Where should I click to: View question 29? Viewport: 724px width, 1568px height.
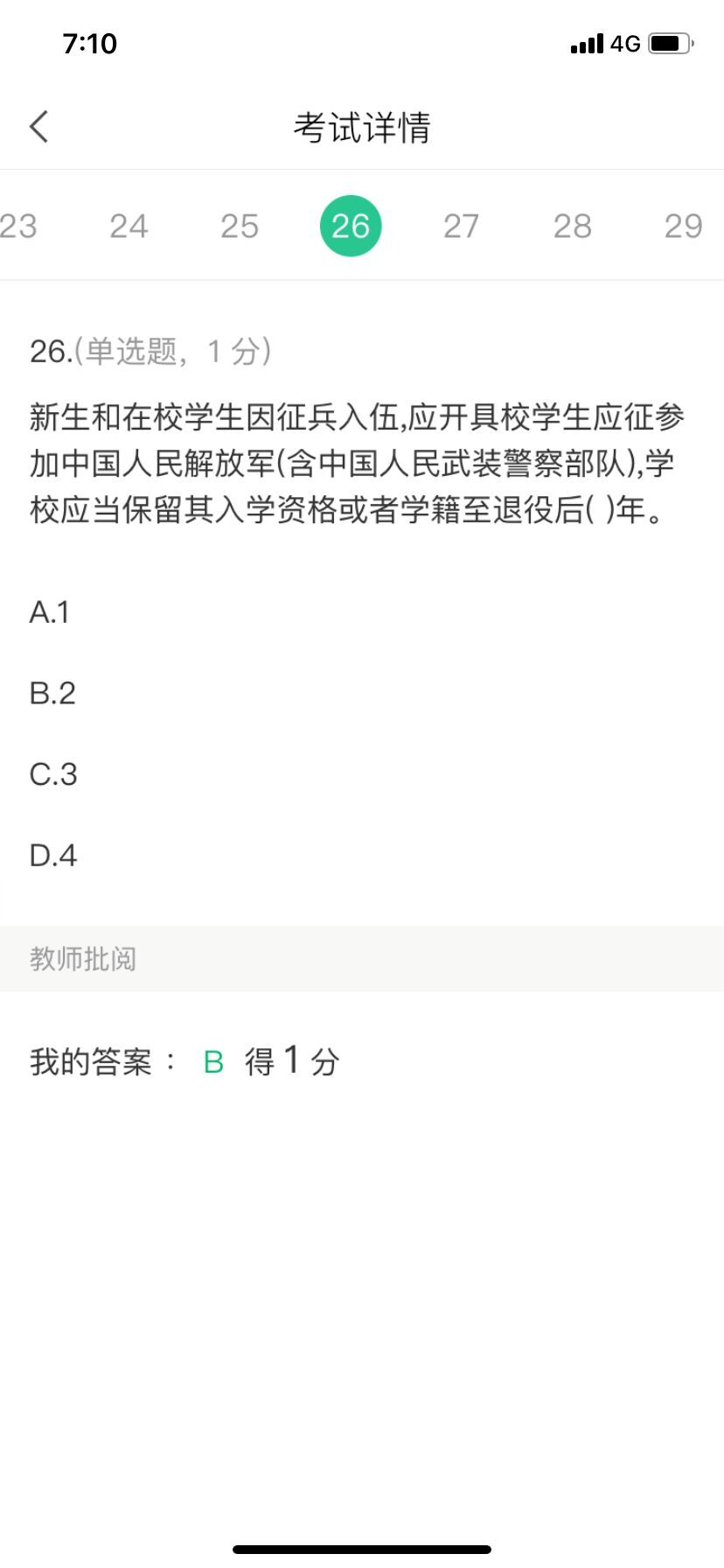[x=683, y=227]
